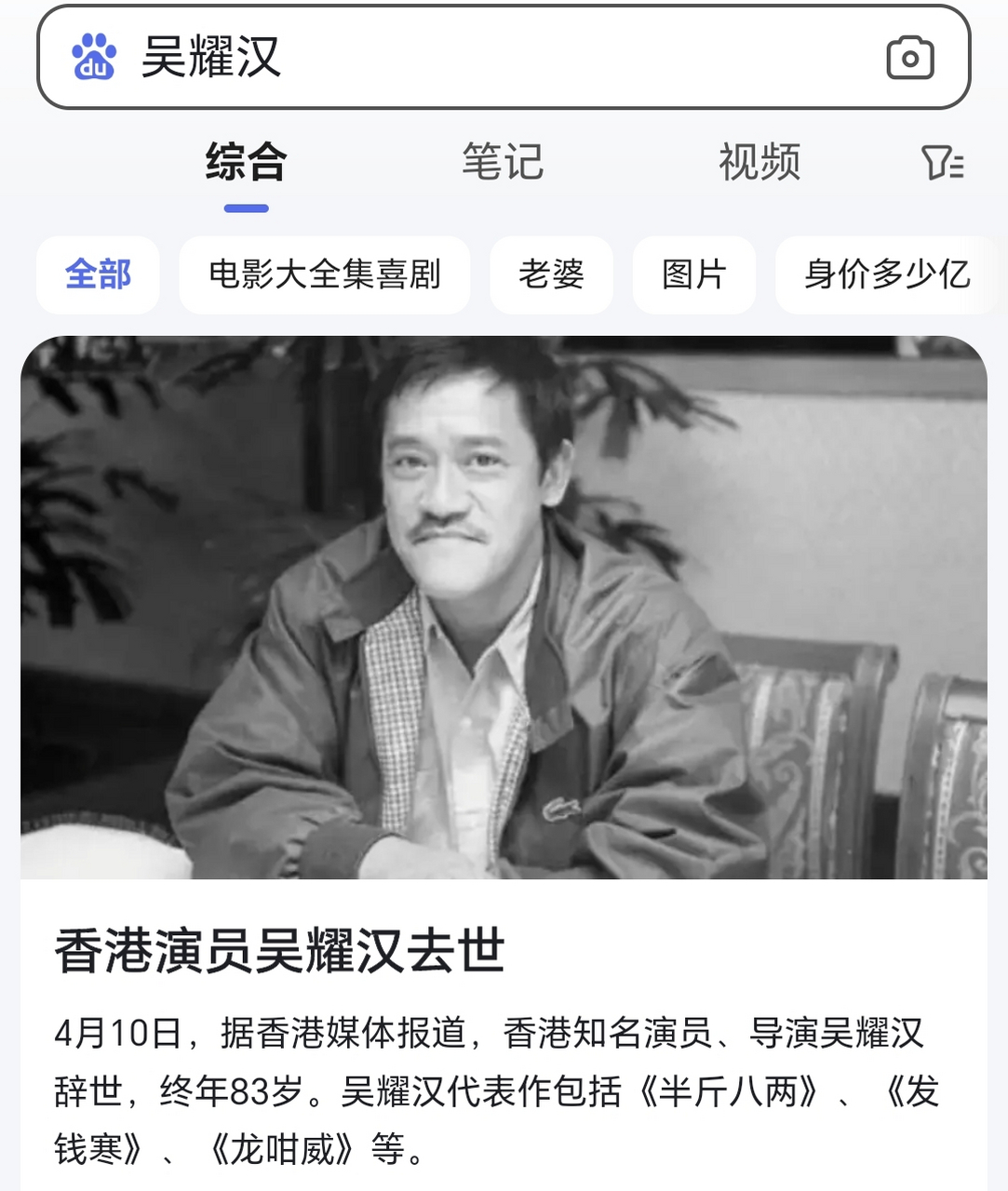This screenshot has height=1191, width=1008.
Task: Open camera image search
Action: pos(910,58)
